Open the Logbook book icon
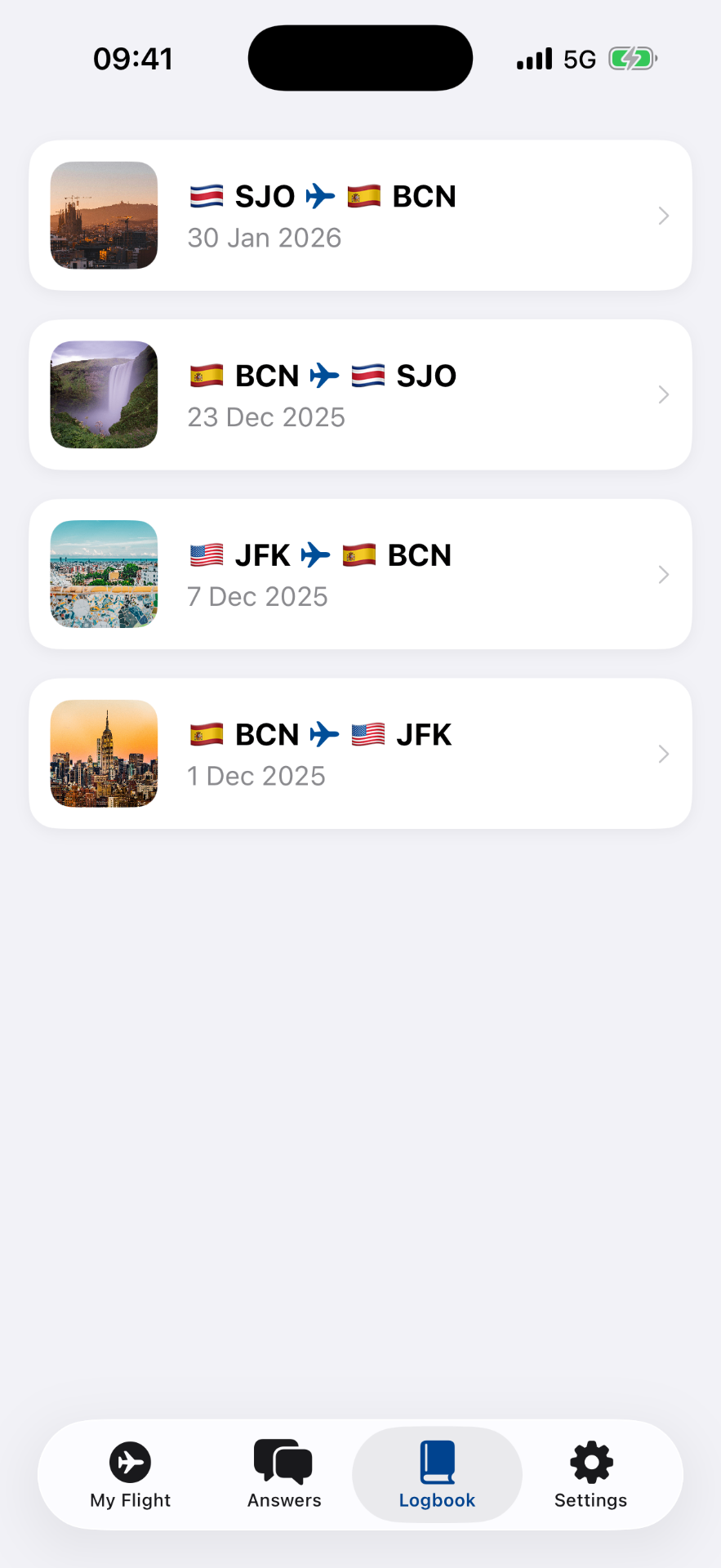Screen dimensions: 721x1568 pos(437,1462)
